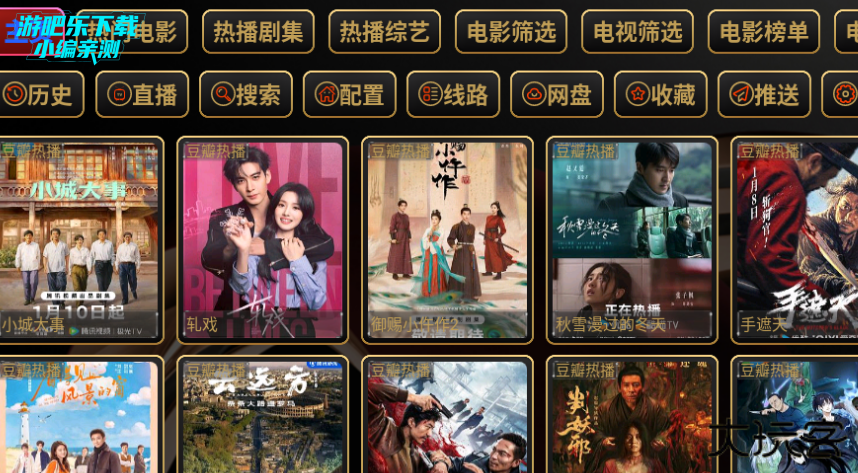Open the 直播 live button
Image resolution: width=858 pixels, height=473 pixels.
point(142,95)
